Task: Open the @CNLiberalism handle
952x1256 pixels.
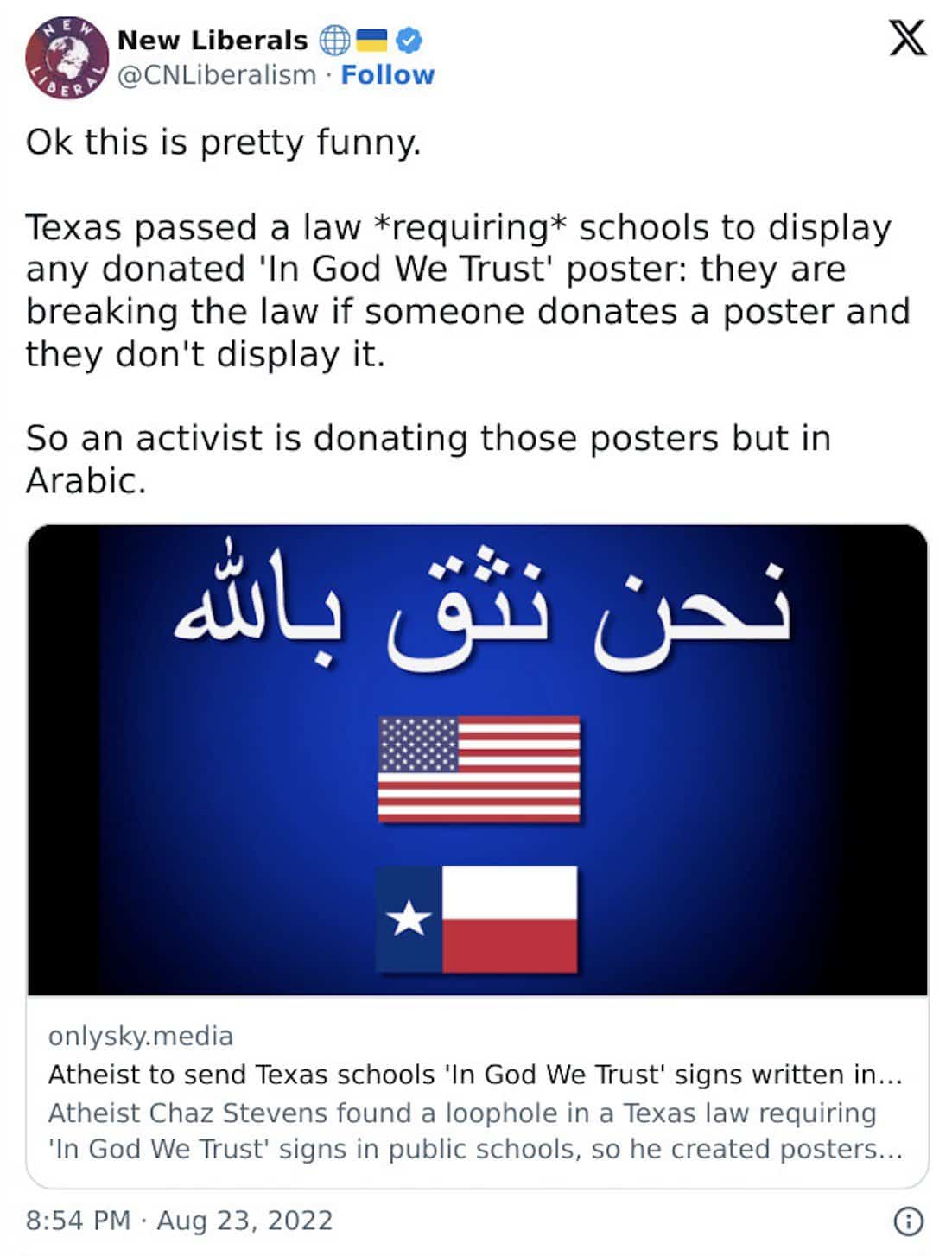Action: tap(217, 75)
